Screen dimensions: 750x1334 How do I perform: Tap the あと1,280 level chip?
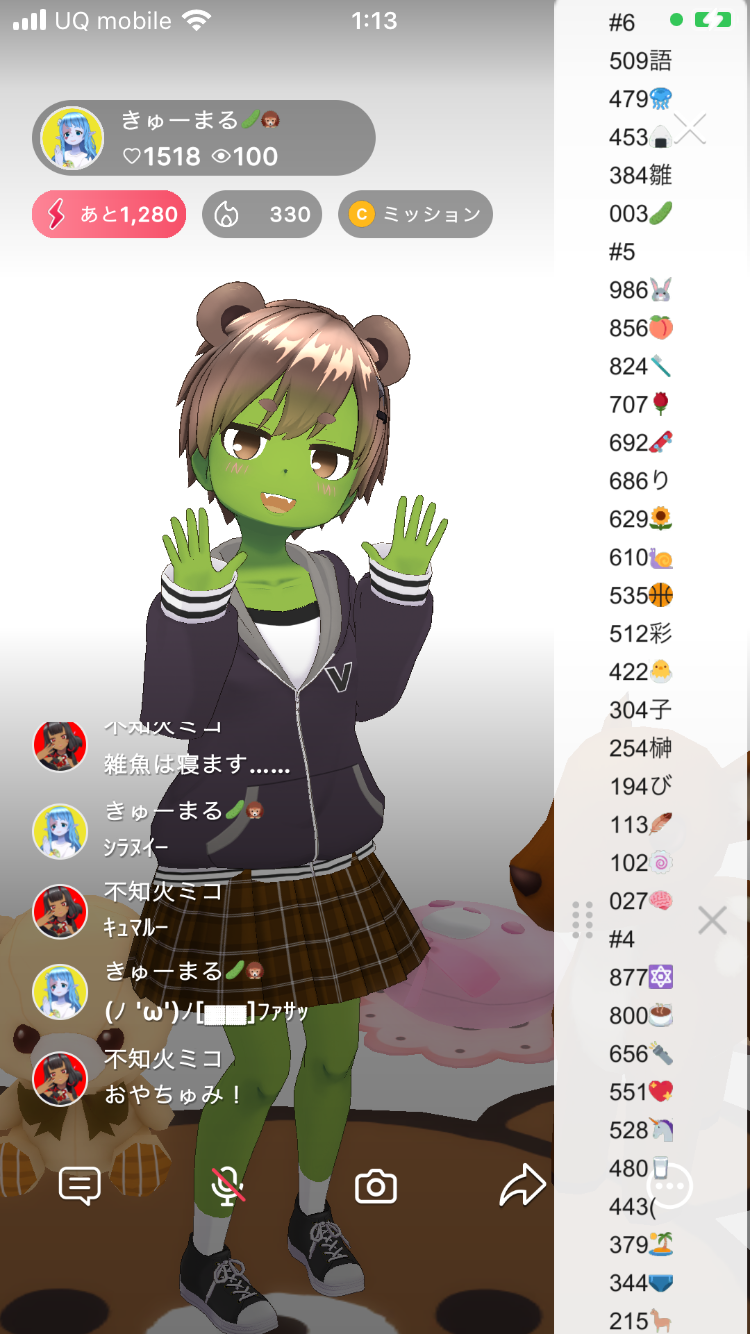click(109, 214)
